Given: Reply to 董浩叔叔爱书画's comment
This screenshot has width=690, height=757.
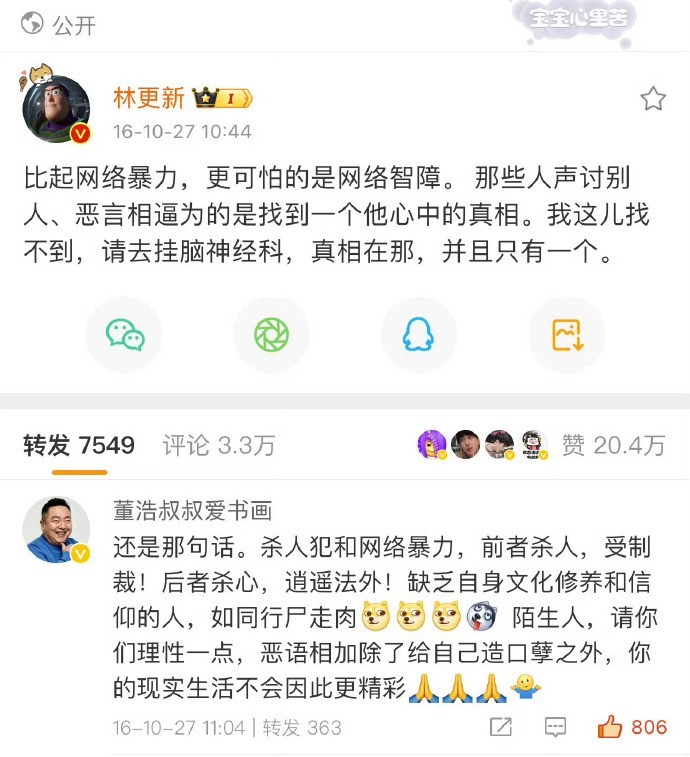Looking at the screenshot, I should (x=556, y=728).
